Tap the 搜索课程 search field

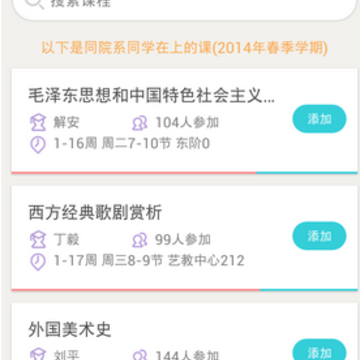coord(184,7)
